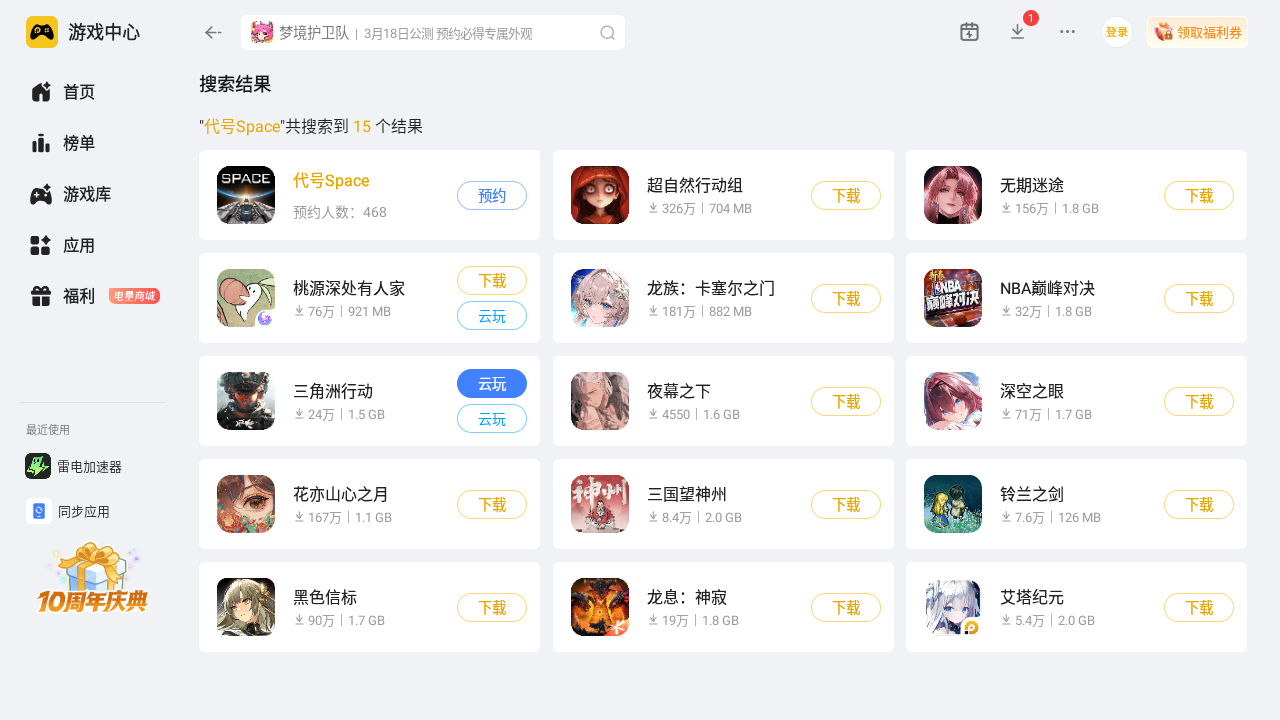Launch 雷电加速器 from recent apps
This screenshot has width=1280, height=720.
click(89, 466)
